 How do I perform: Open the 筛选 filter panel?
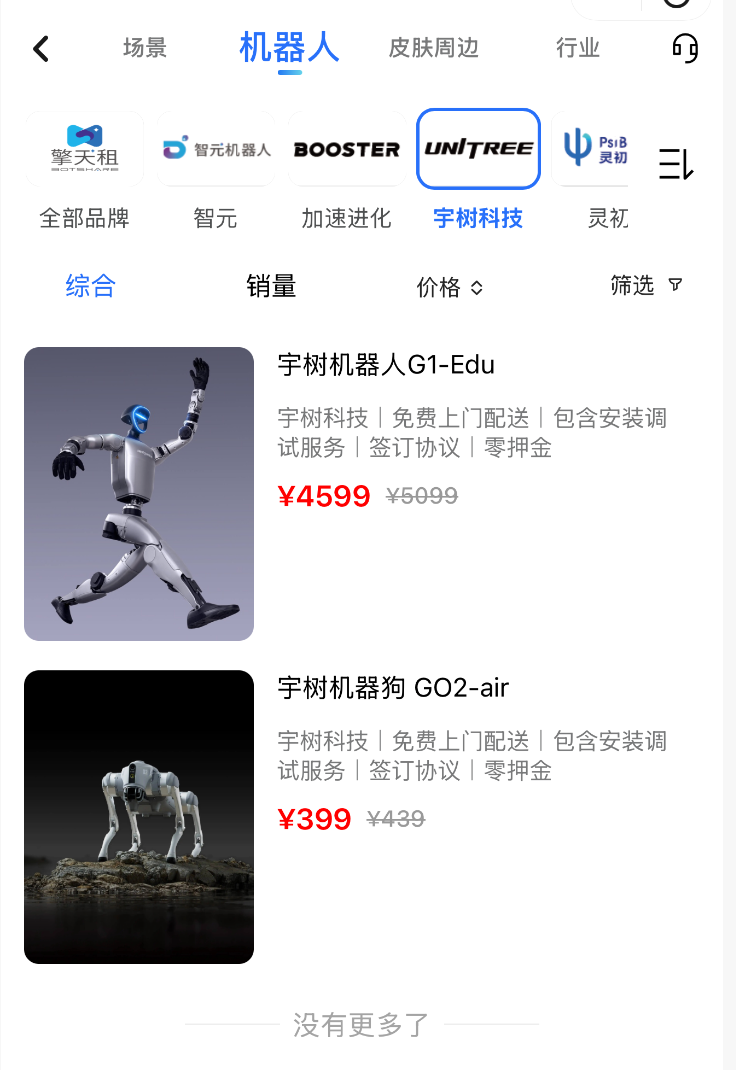coord(647,286)
